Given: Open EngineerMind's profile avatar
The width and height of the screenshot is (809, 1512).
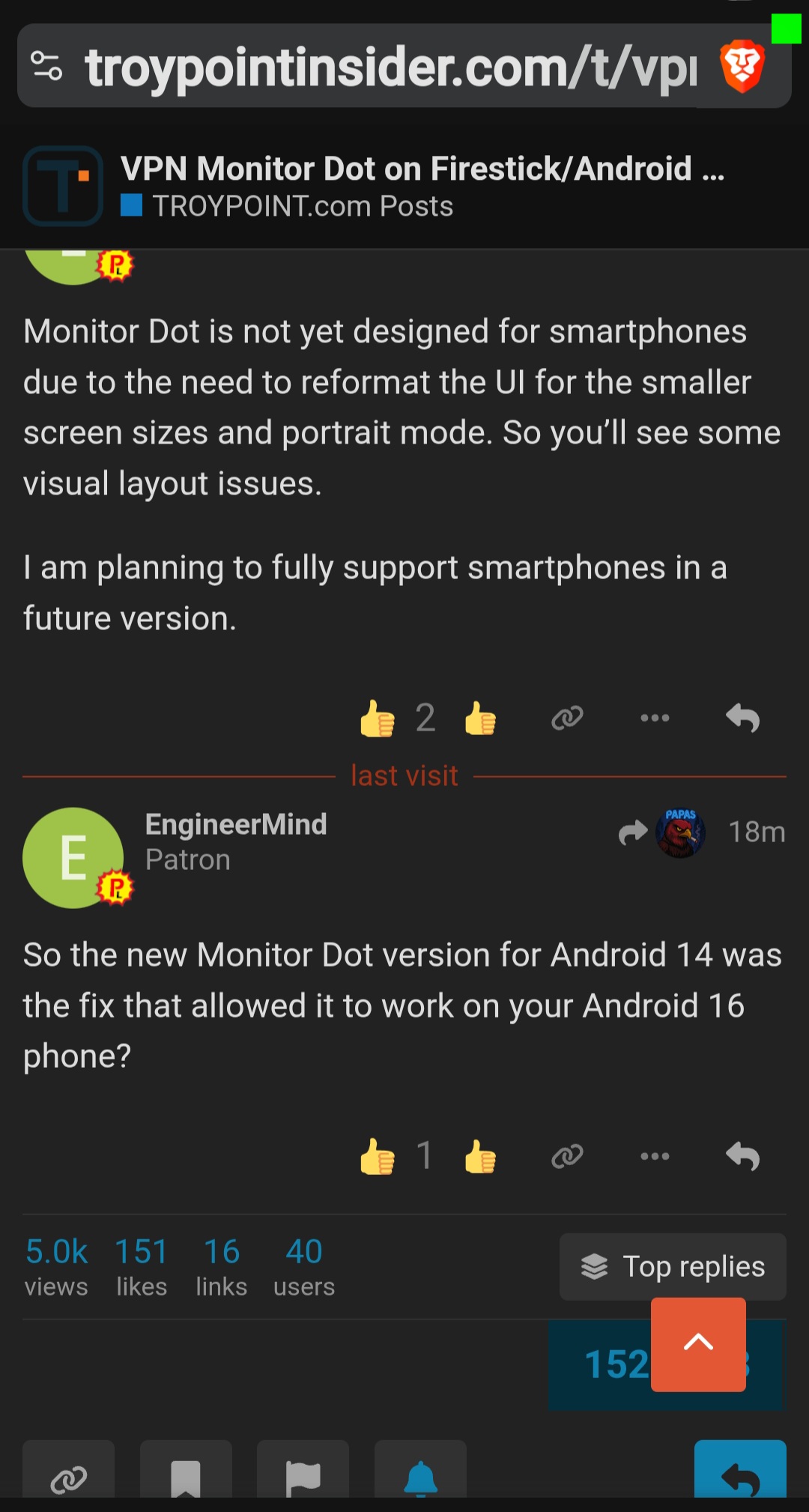Looking at the screenshot, I should click(x=73, y=857).
